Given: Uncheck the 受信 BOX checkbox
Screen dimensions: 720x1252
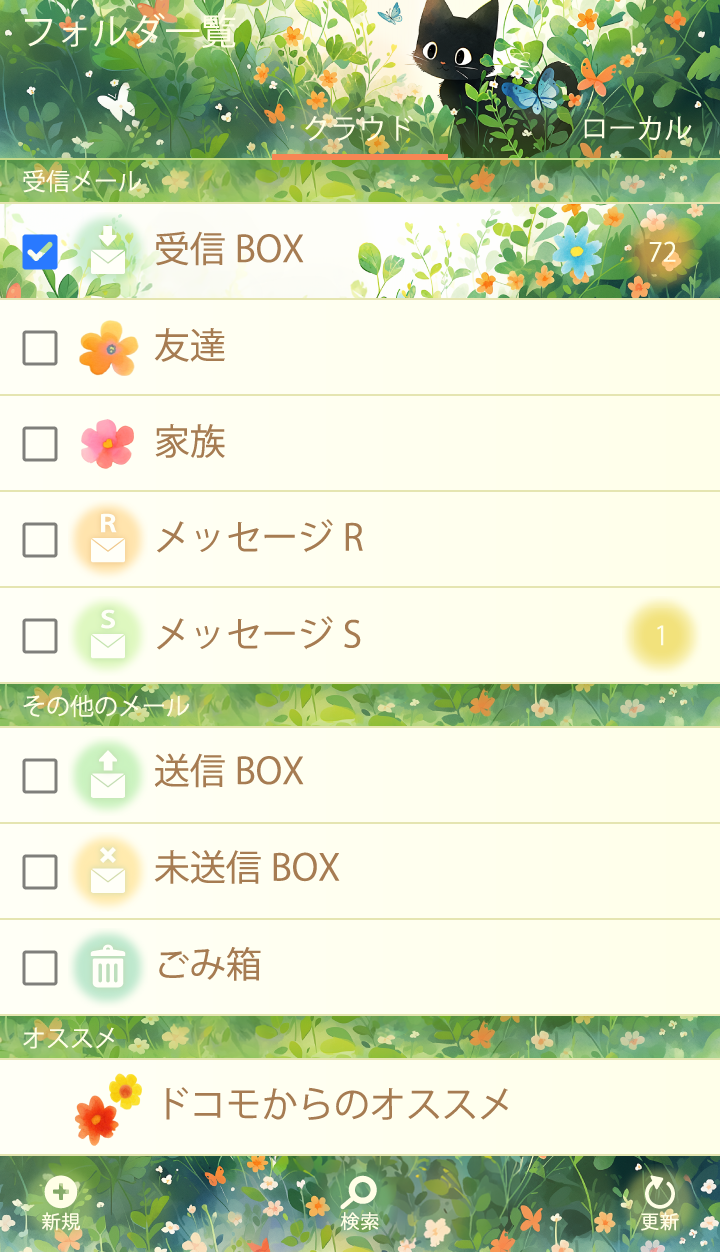Looking at the screenshot, I should point(40,252).
